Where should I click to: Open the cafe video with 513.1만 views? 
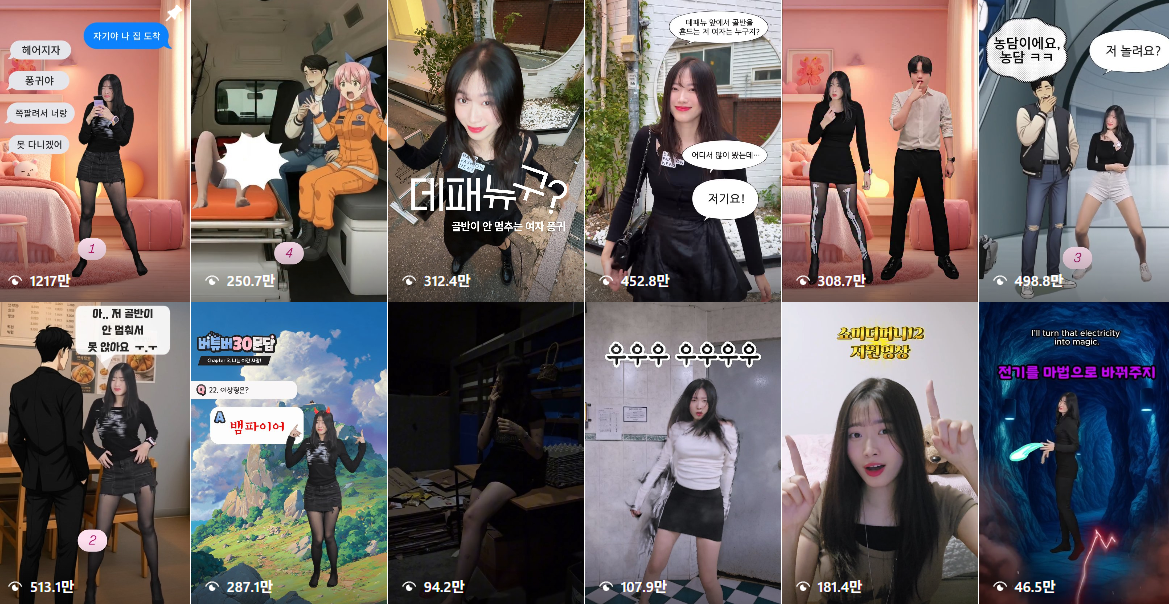click(x=95, y=453)
